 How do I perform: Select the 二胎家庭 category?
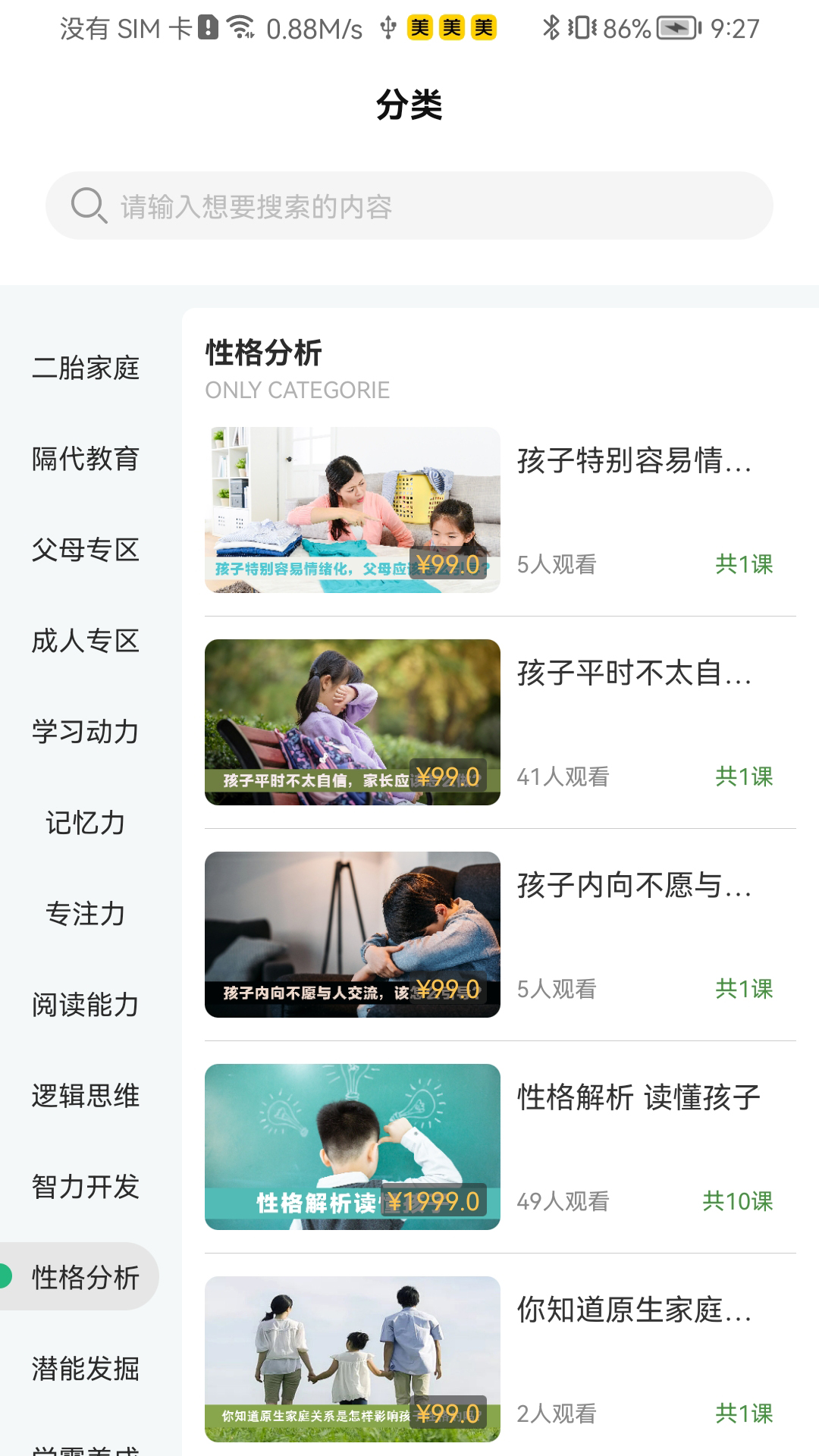point(86,369)
